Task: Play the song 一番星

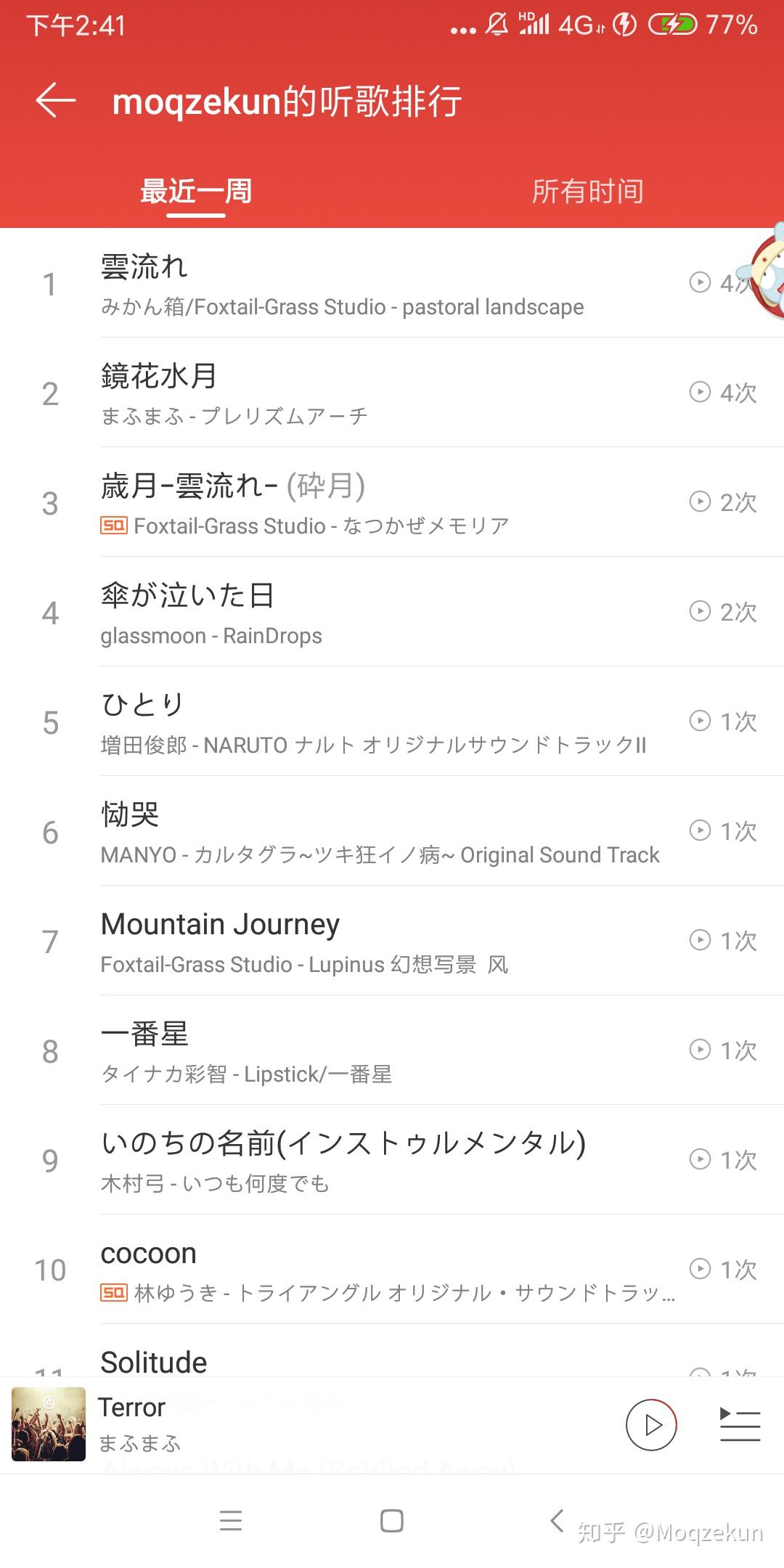Action: pos(363,1051)
